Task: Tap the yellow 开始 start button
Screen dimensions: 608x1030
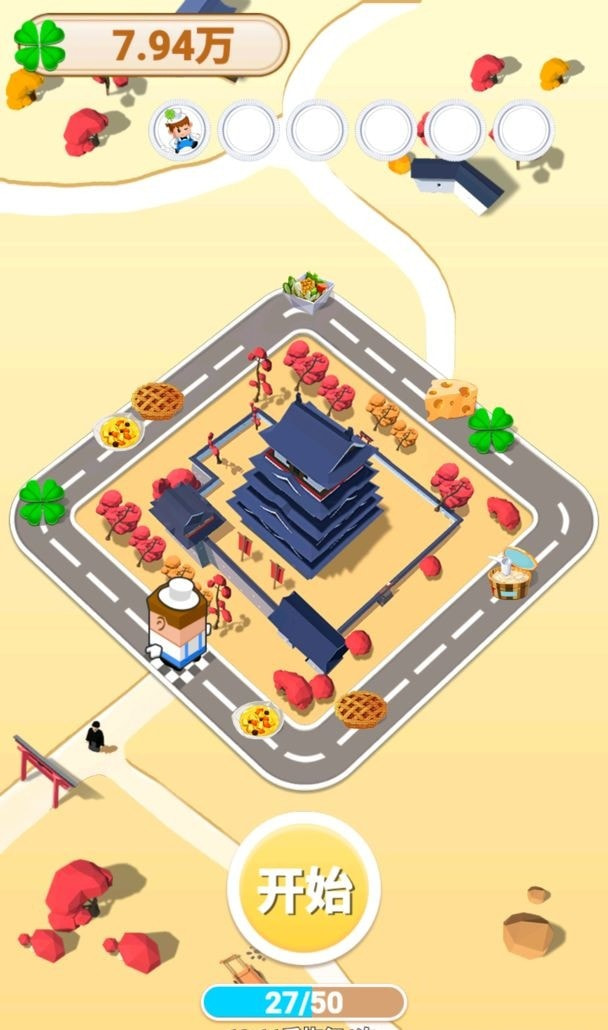Action: tap(304, 890)
